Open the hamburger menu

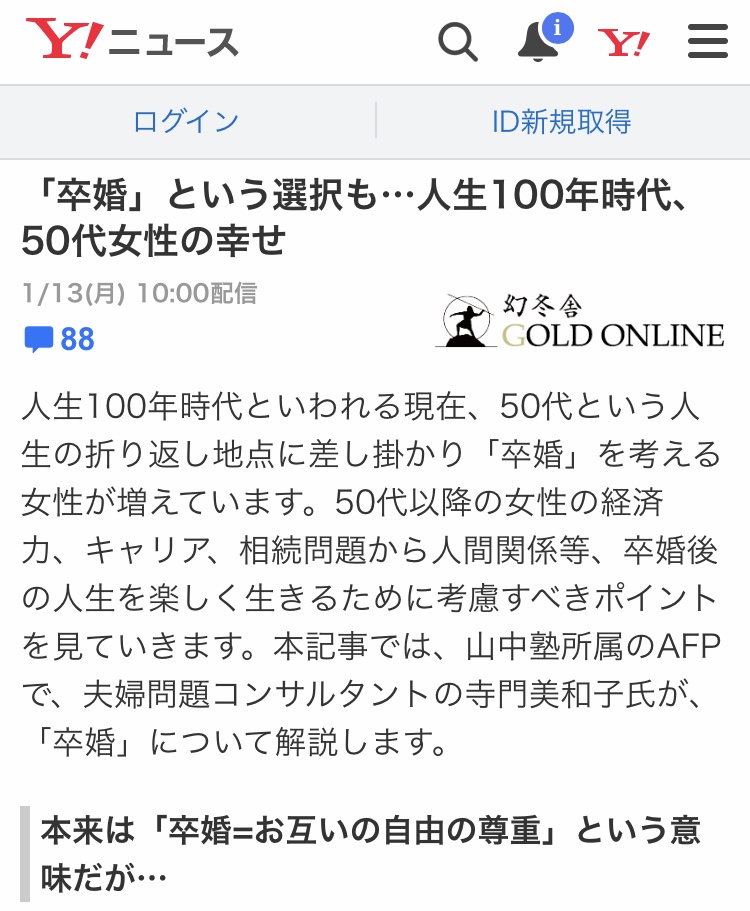click(707, 43)
